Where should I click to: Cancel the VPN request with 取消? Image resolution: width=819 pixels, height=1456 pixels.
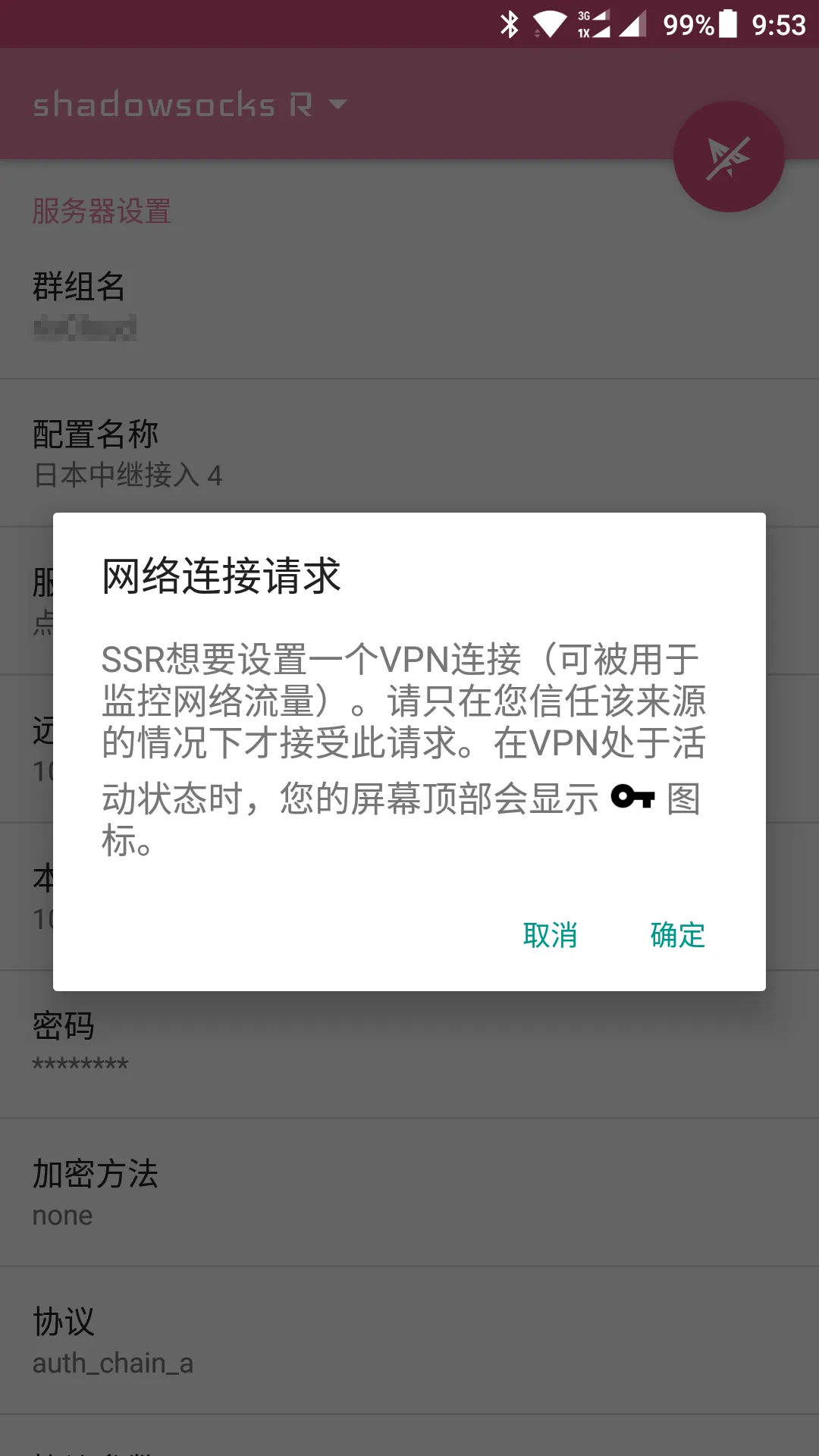tap(550, 935)
